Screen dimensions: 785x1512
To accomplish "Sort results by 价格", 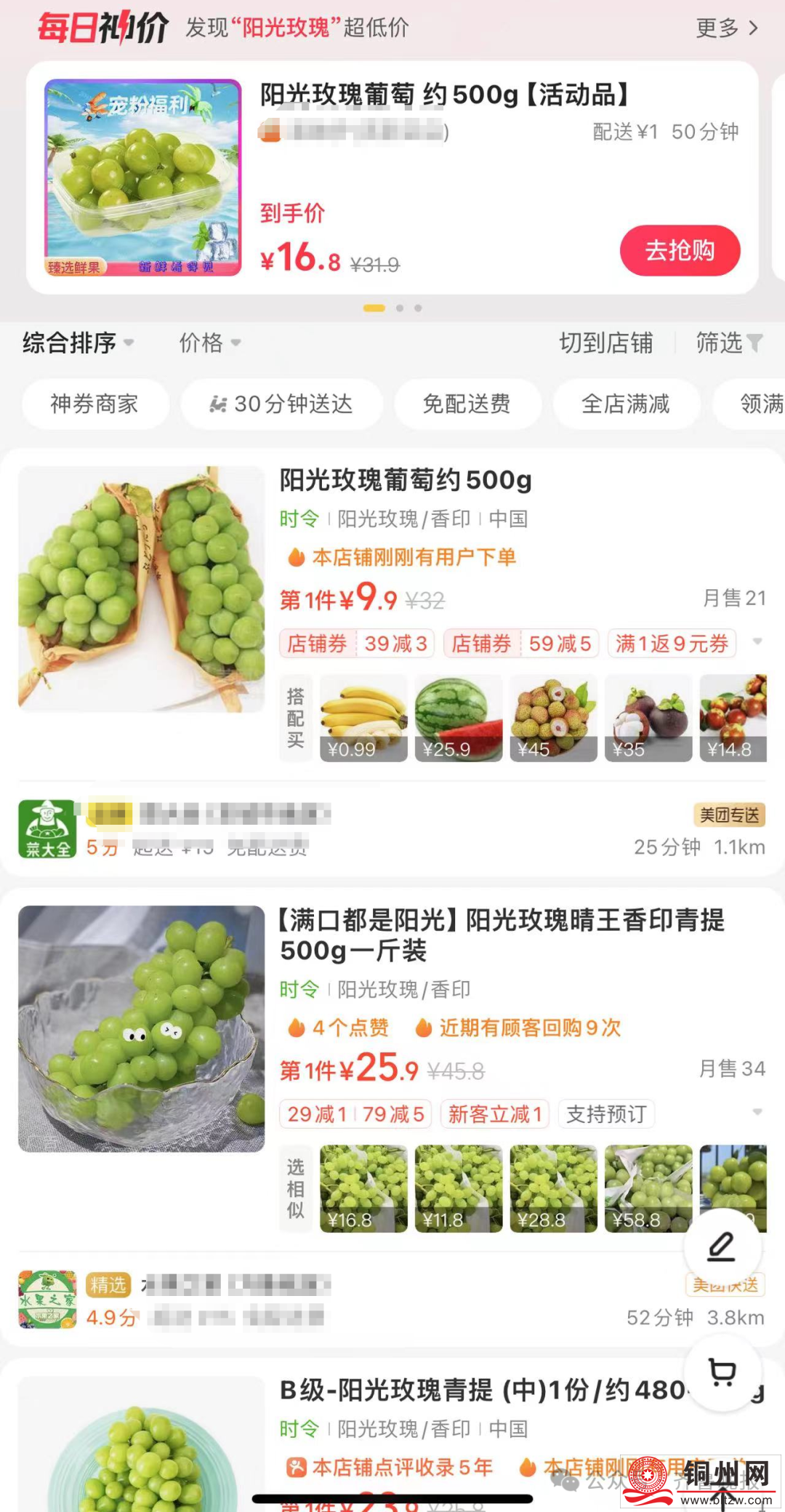I will coord(210,343).
